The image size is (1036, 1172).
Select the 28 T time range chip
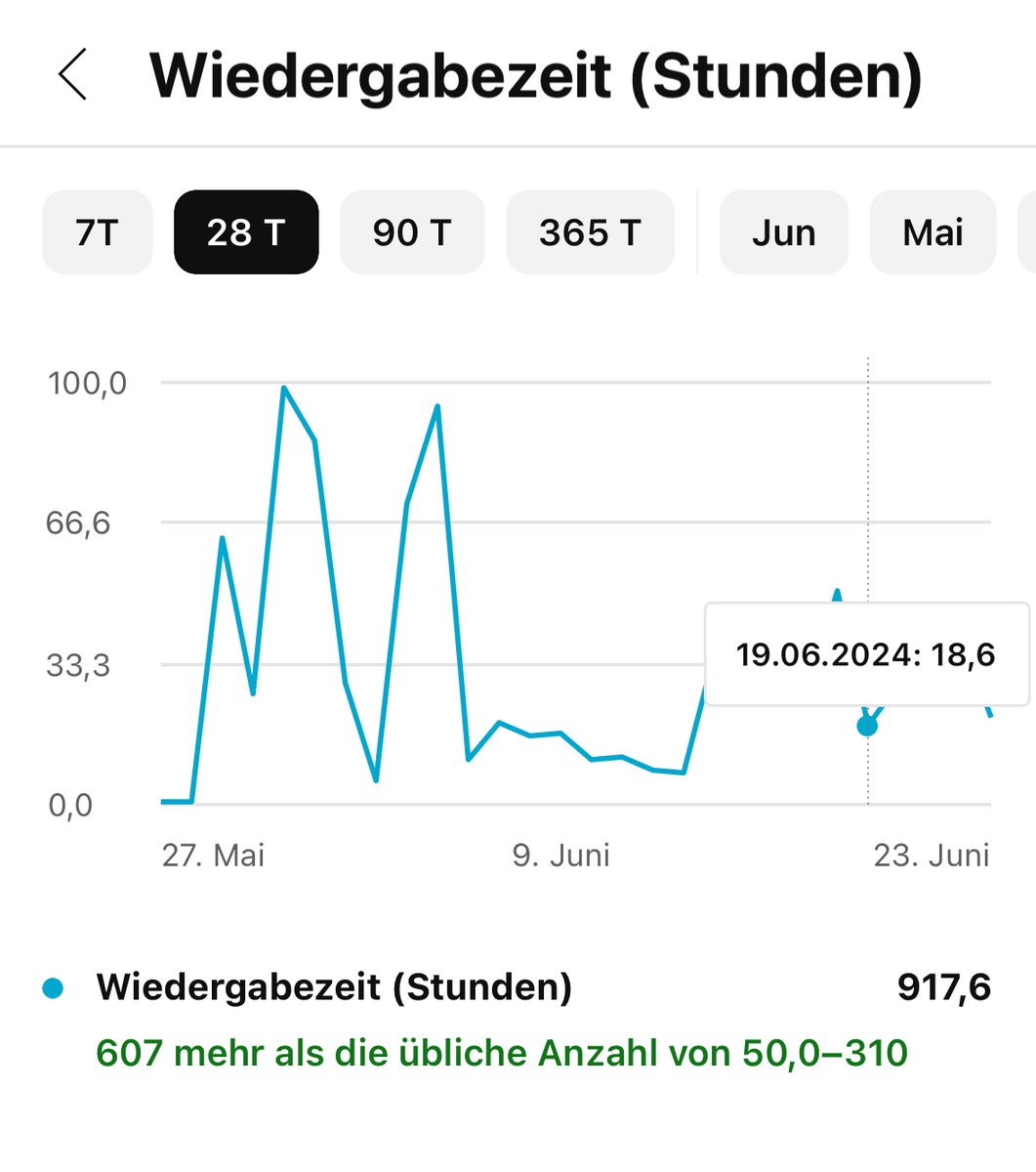tap(246, 232)
